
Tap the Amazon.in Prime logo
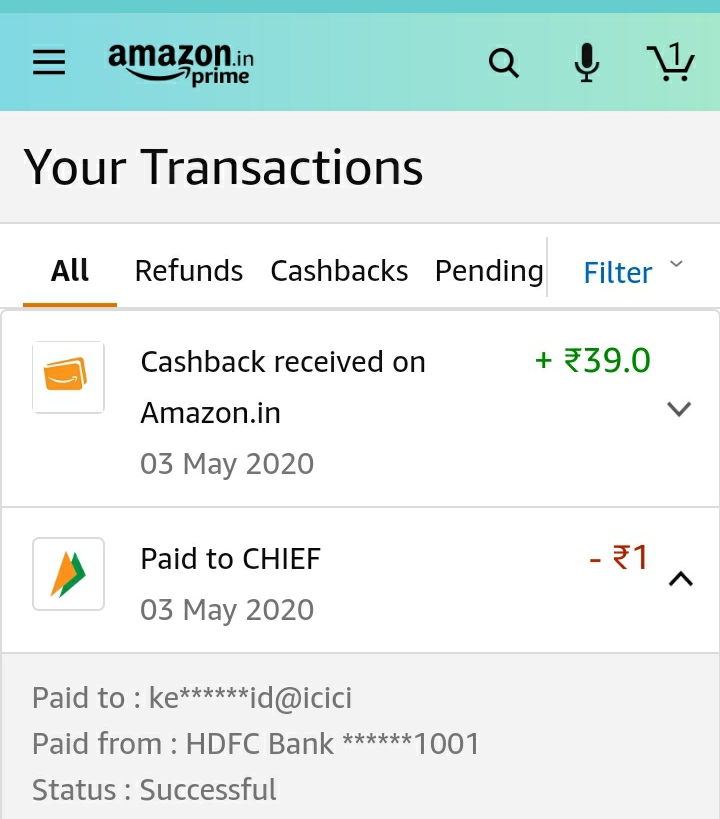point(180,62)
